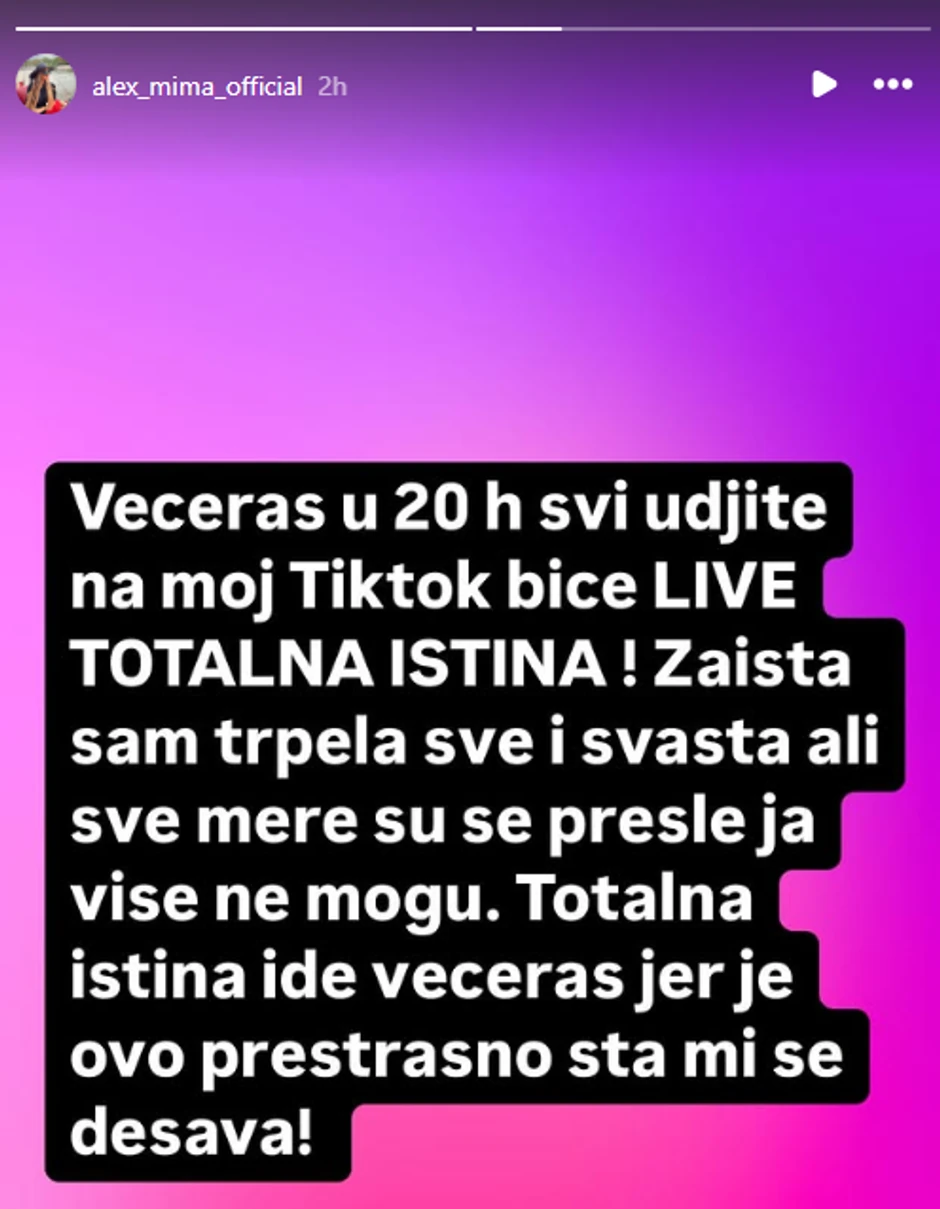Open alex_mima_official profile picture

pos(46,84)
